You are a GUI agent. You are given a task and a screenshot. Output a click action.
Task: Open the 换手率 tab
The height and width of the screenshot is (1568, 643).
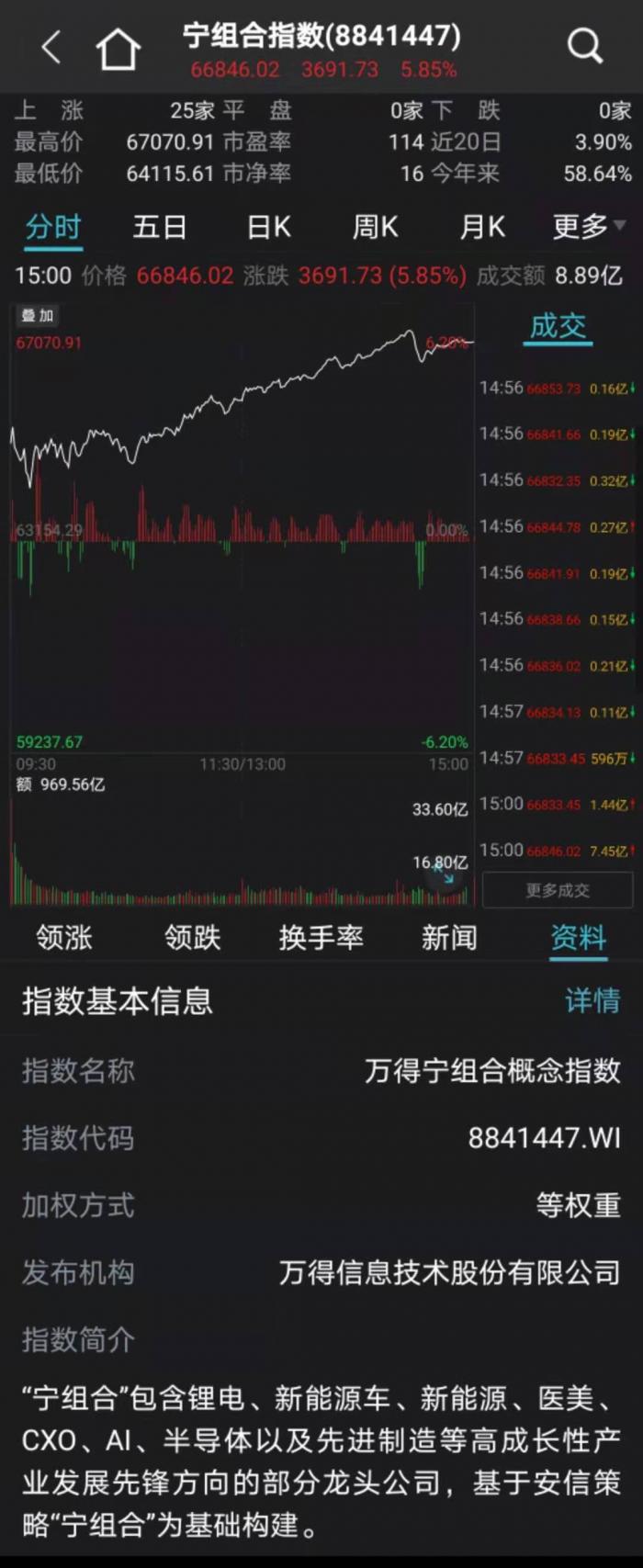point(321,938)
